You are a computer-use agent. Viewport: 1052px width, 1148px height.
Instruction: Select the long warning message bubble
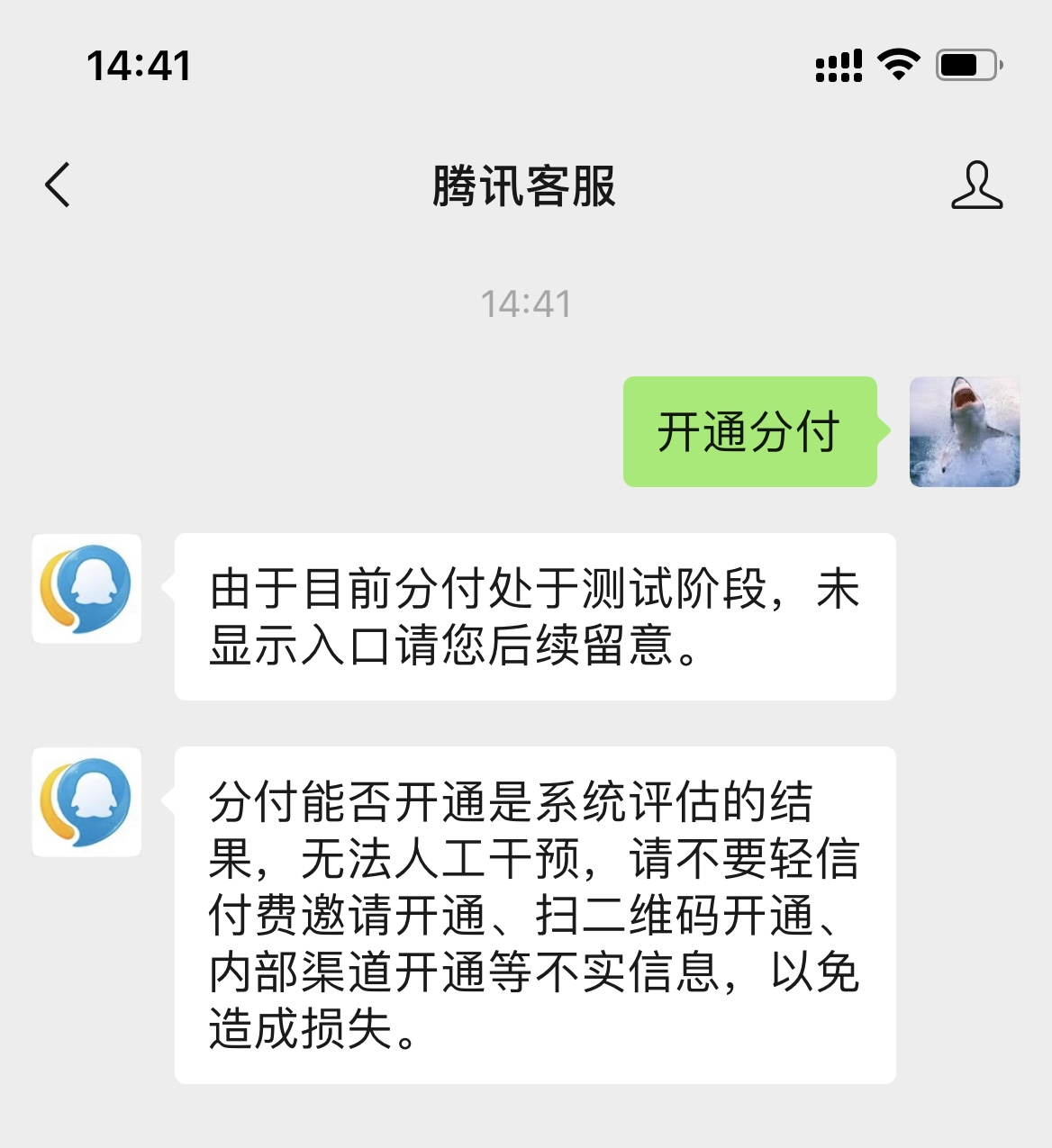(535, 909)
